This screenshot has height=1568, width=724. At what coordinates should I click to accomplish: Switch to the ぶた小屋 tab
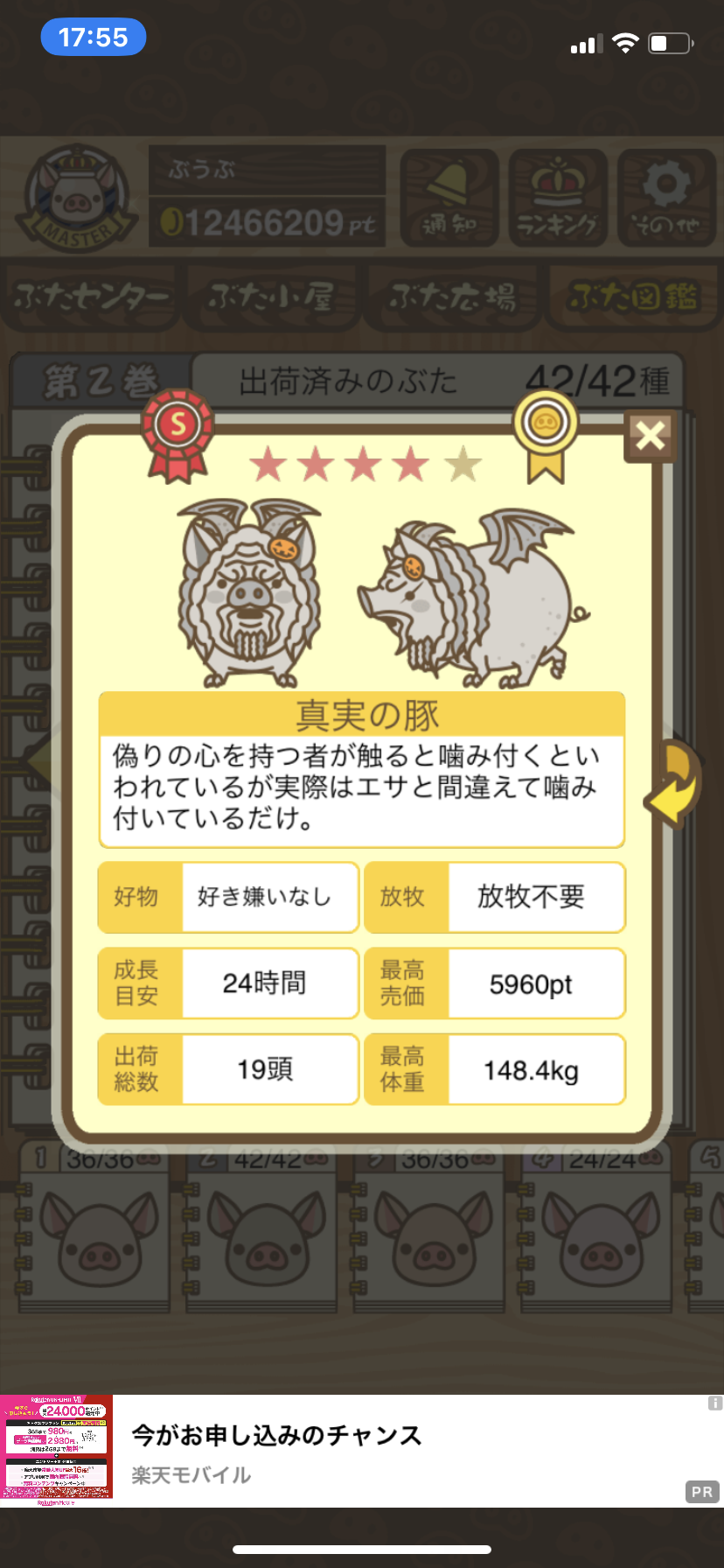[x=272, y=297]
